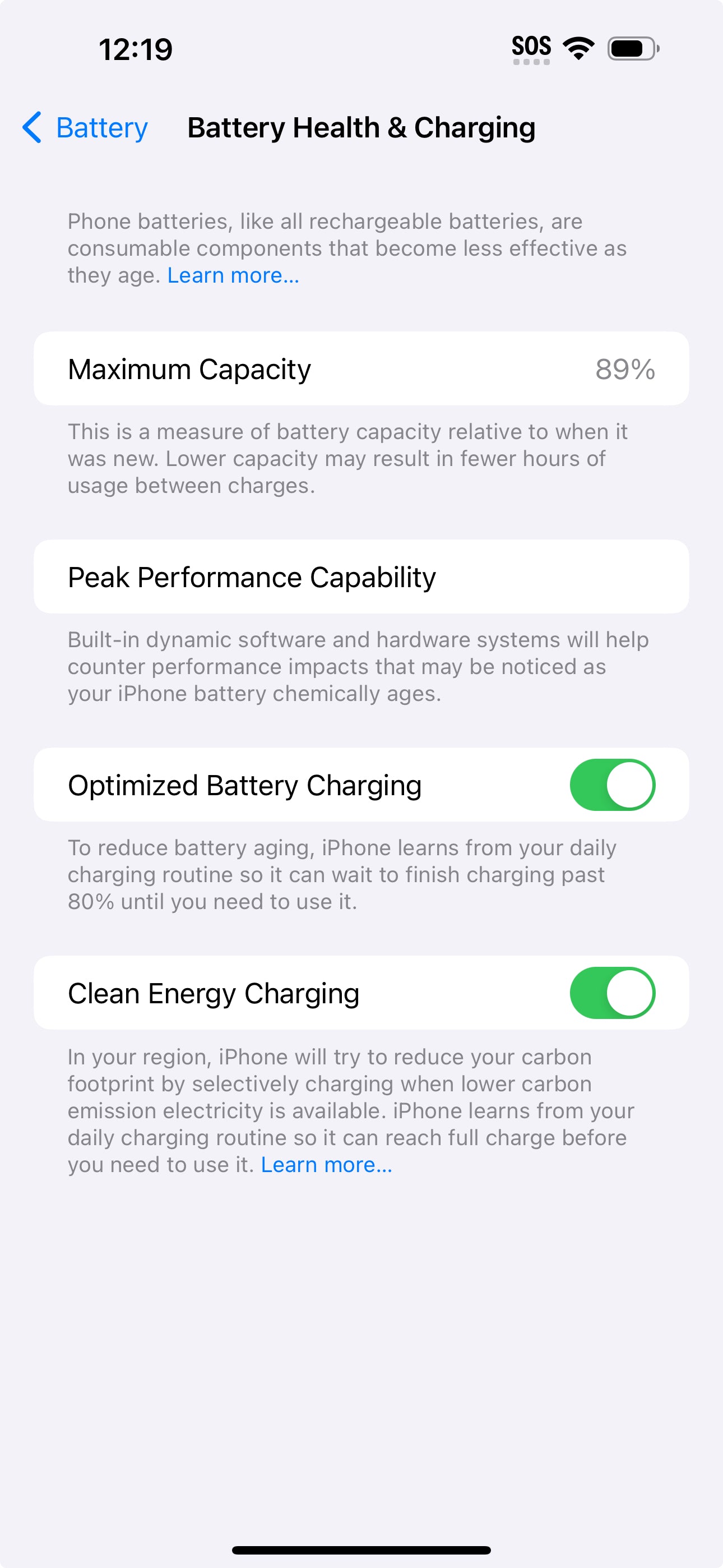Open Learn more link about battery aging
Screen dimensions: 723x1568
(x=233, y=276)
